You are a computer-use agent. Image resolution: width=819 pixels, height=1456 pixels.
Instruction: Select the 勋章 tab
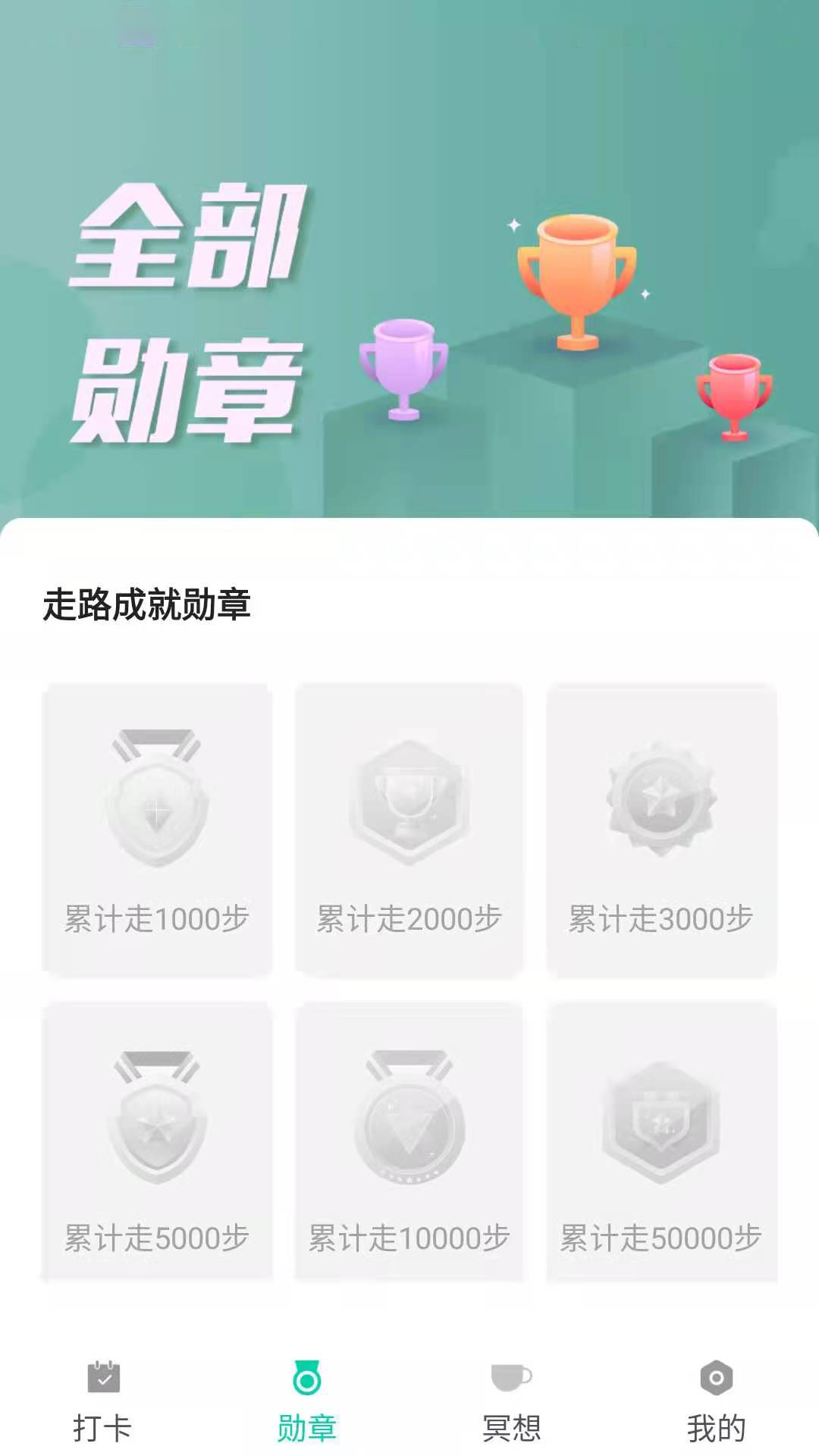(x=306, y=1401)
